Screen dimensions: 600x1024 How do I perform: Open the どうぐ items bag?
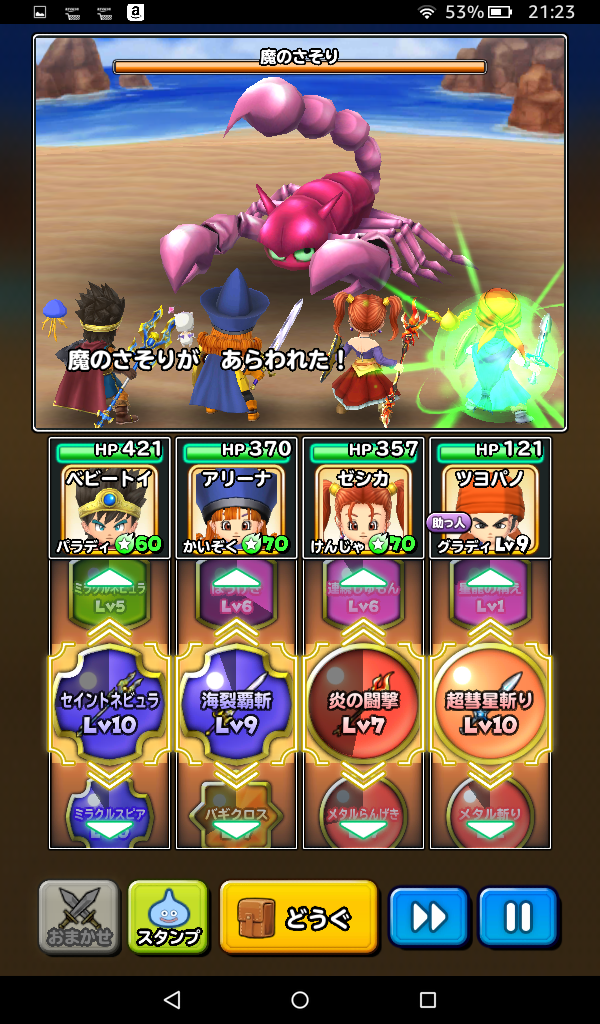(298, 916)
